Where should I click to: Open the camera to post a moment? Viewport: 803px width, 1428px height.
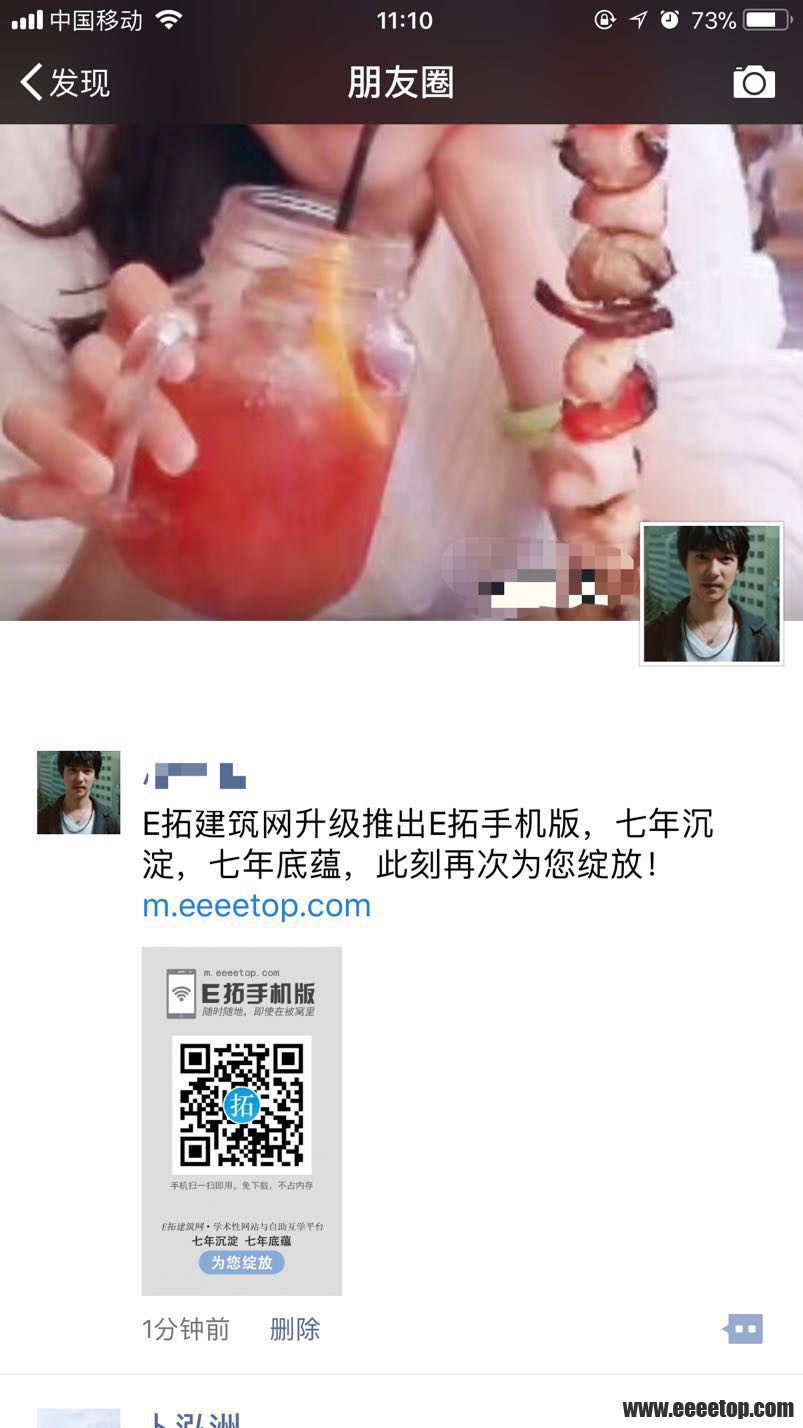tap(754, 82)
